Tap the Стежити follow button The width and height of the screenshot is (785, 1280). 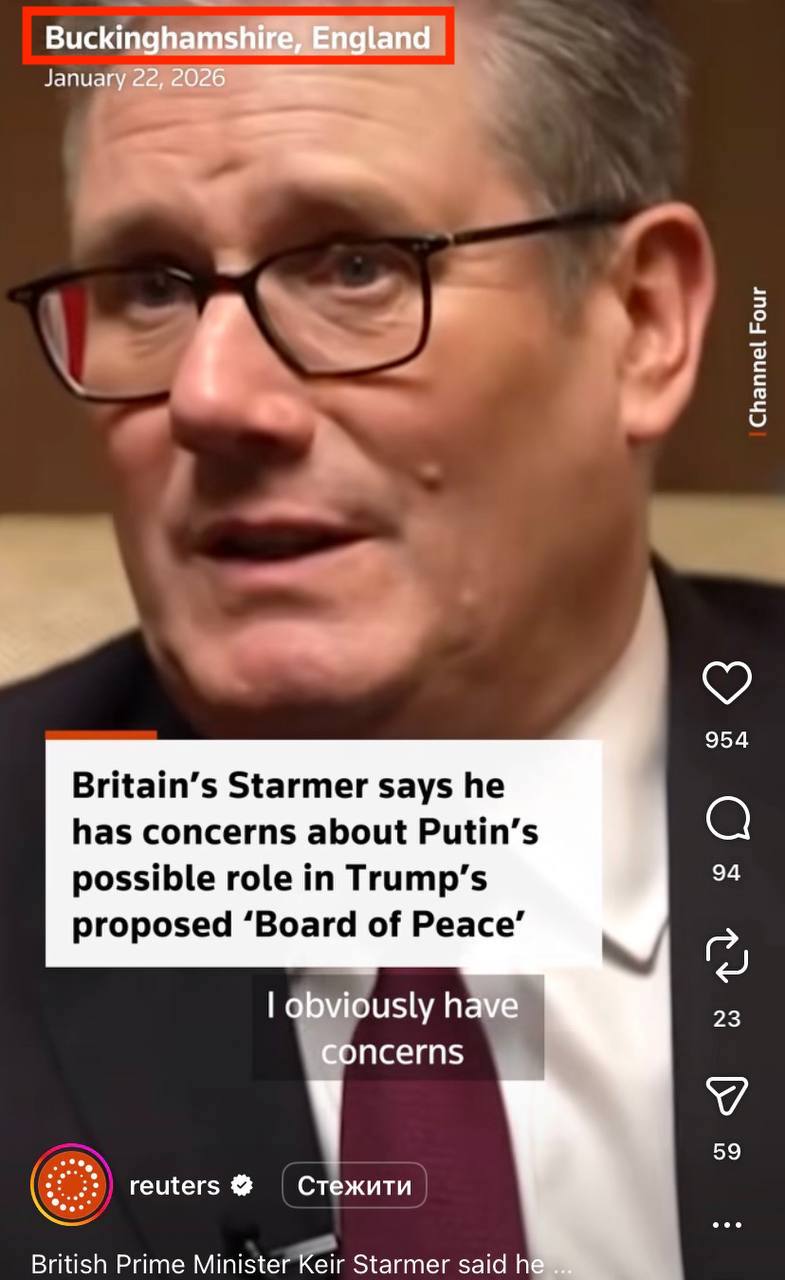[354, 1186]
